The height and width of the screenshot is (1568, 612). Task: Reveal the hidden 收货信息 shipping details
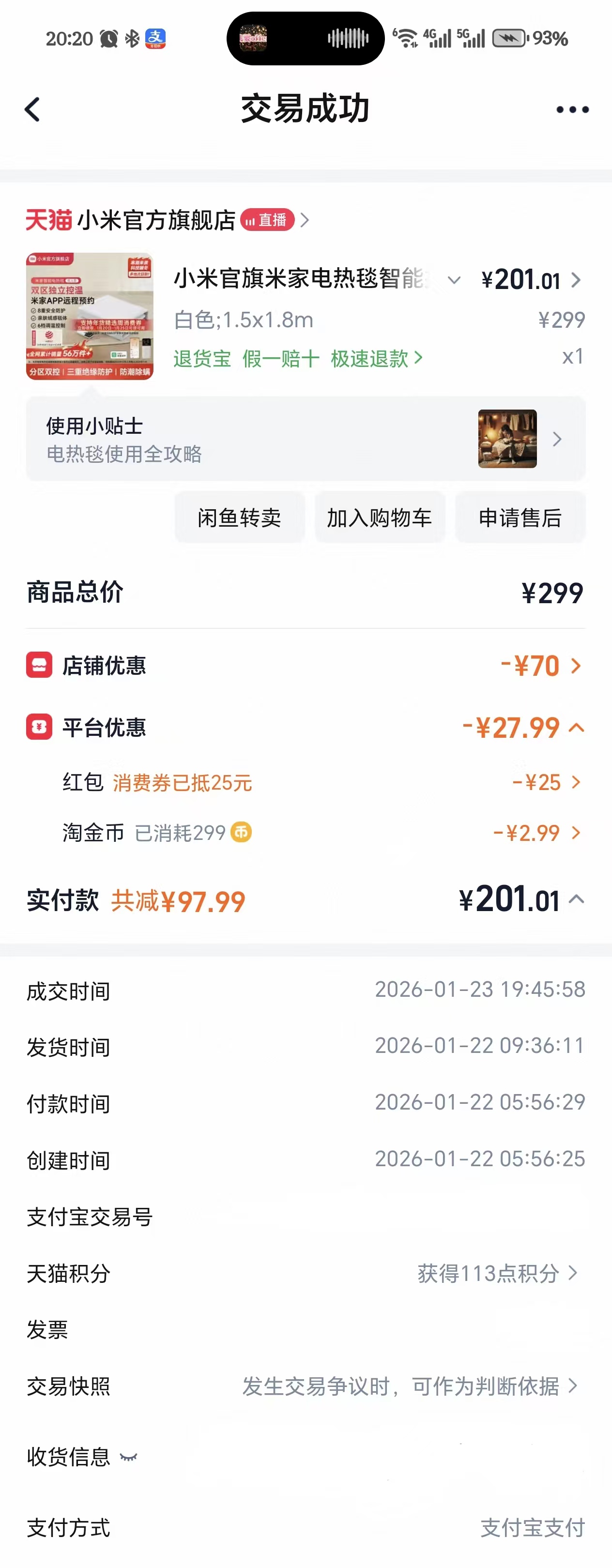coord(128,1457)
